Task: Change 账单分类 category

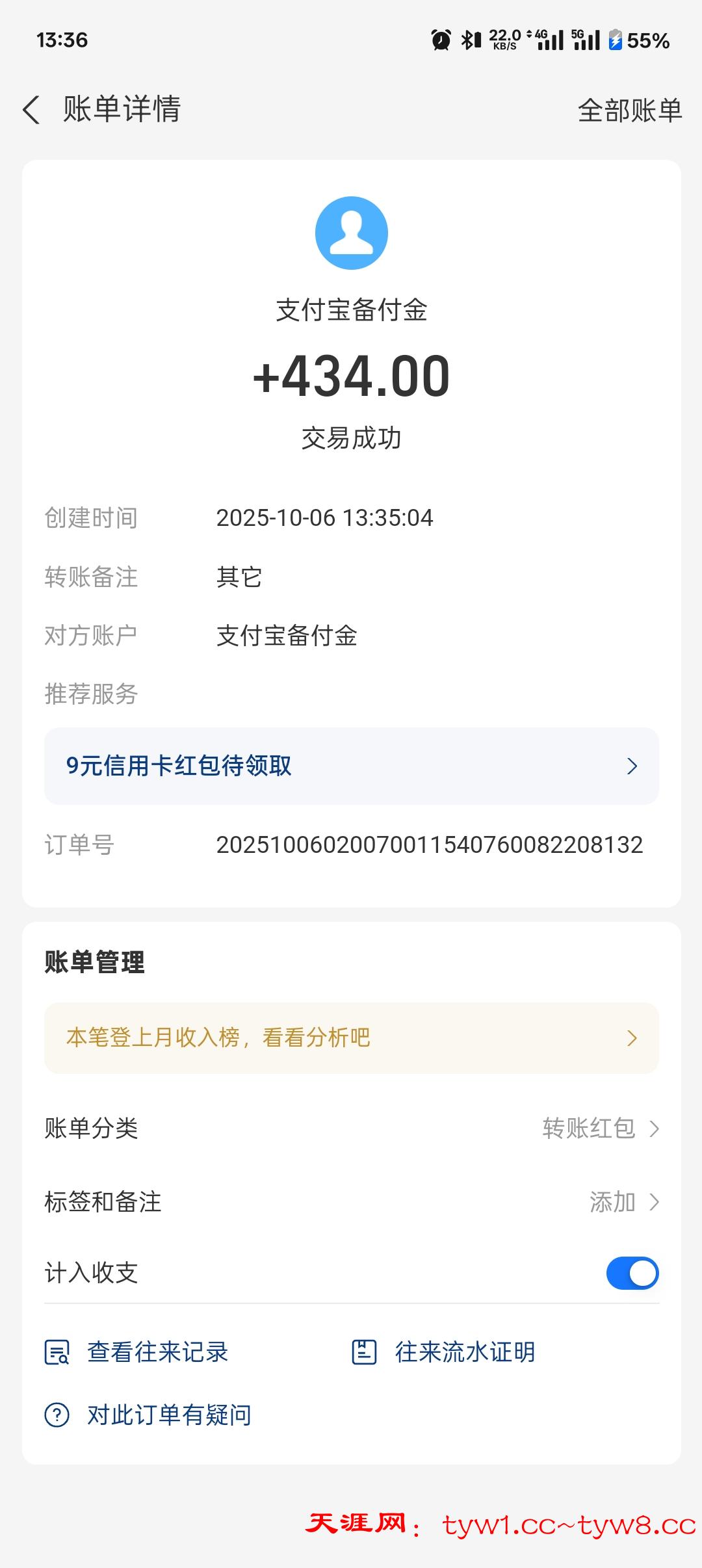Action: [x=599, y=1128]
